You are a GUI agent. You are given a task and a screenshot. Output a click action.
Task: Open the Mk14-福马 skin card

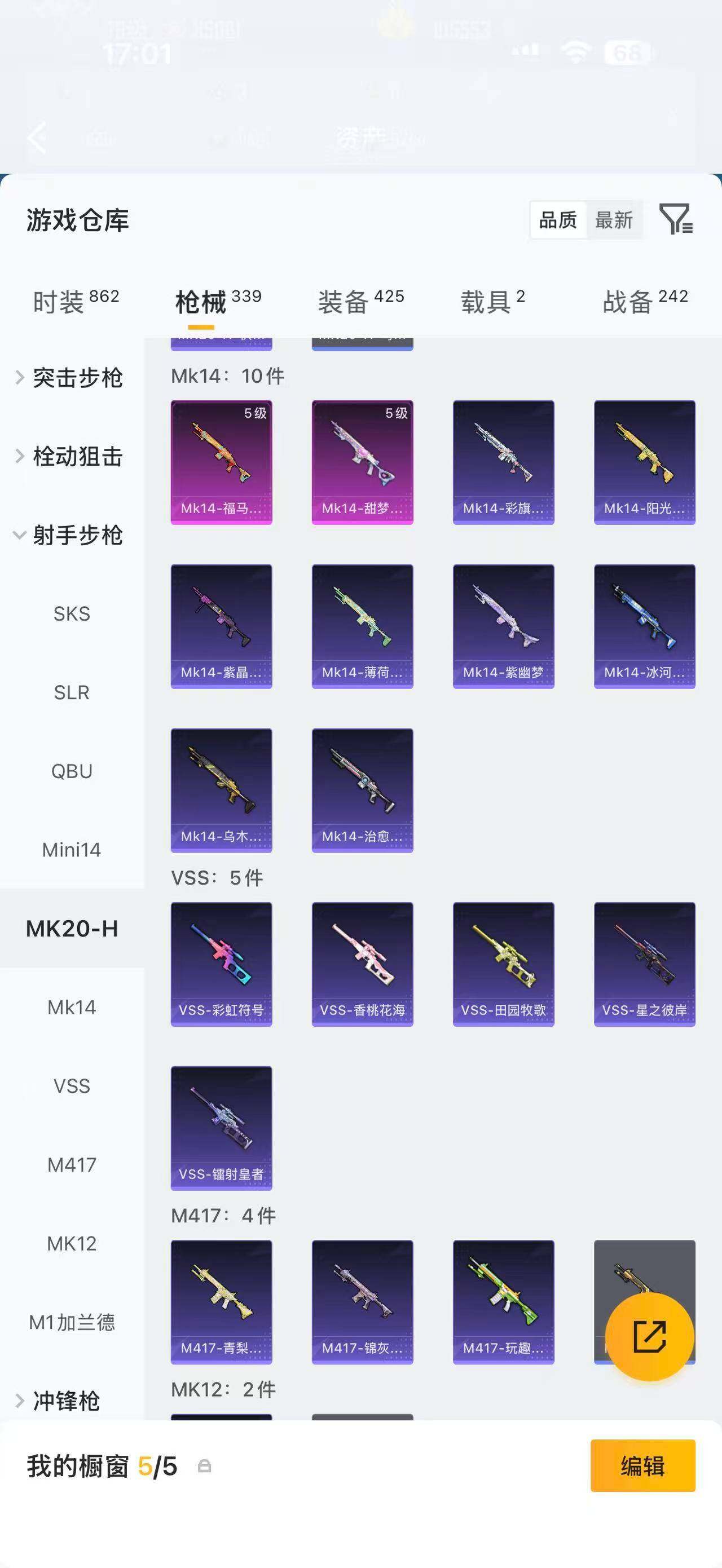(221, 462)
